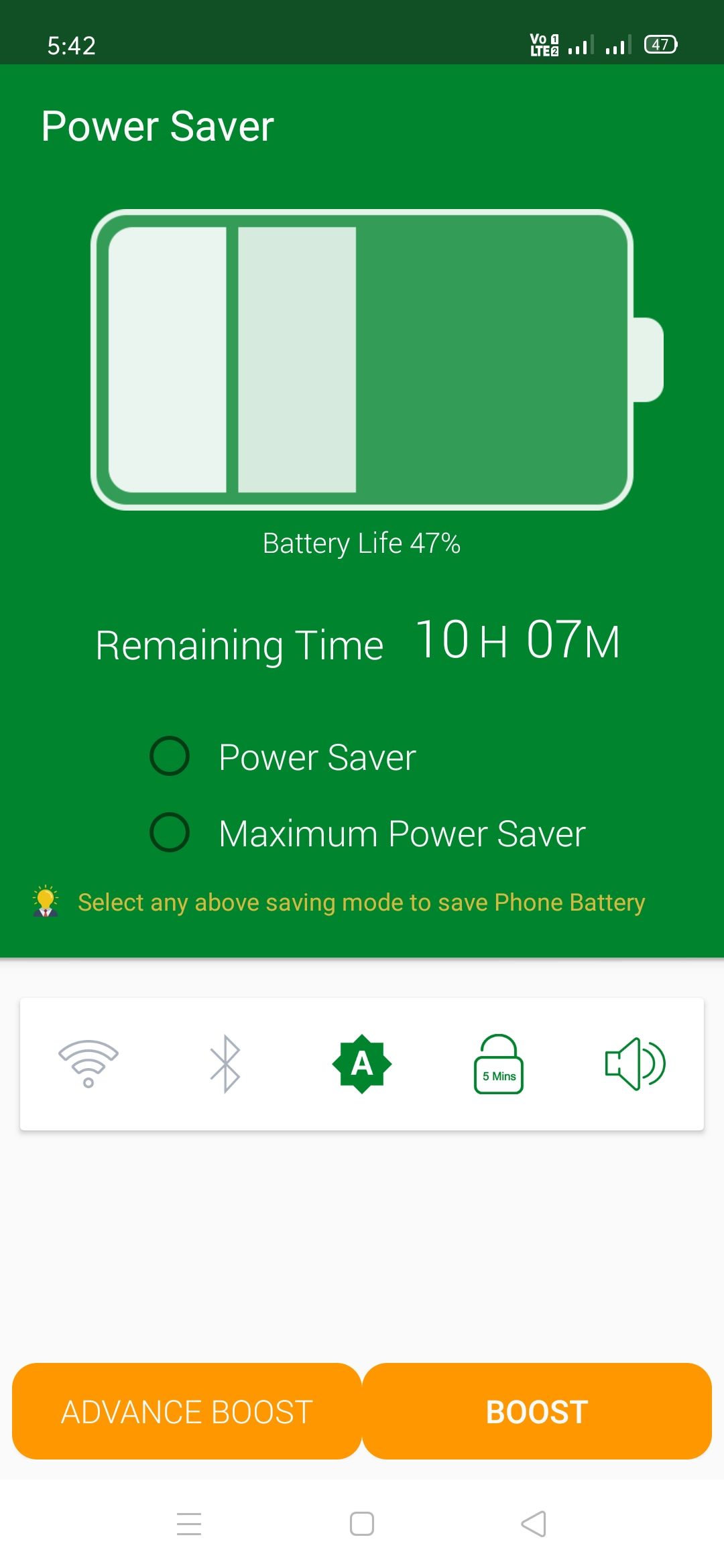Choose Maximum Power Saver mode
The width and height of the screenshot is (724, 1568).
pyautogui.click(x=170, y=833)
